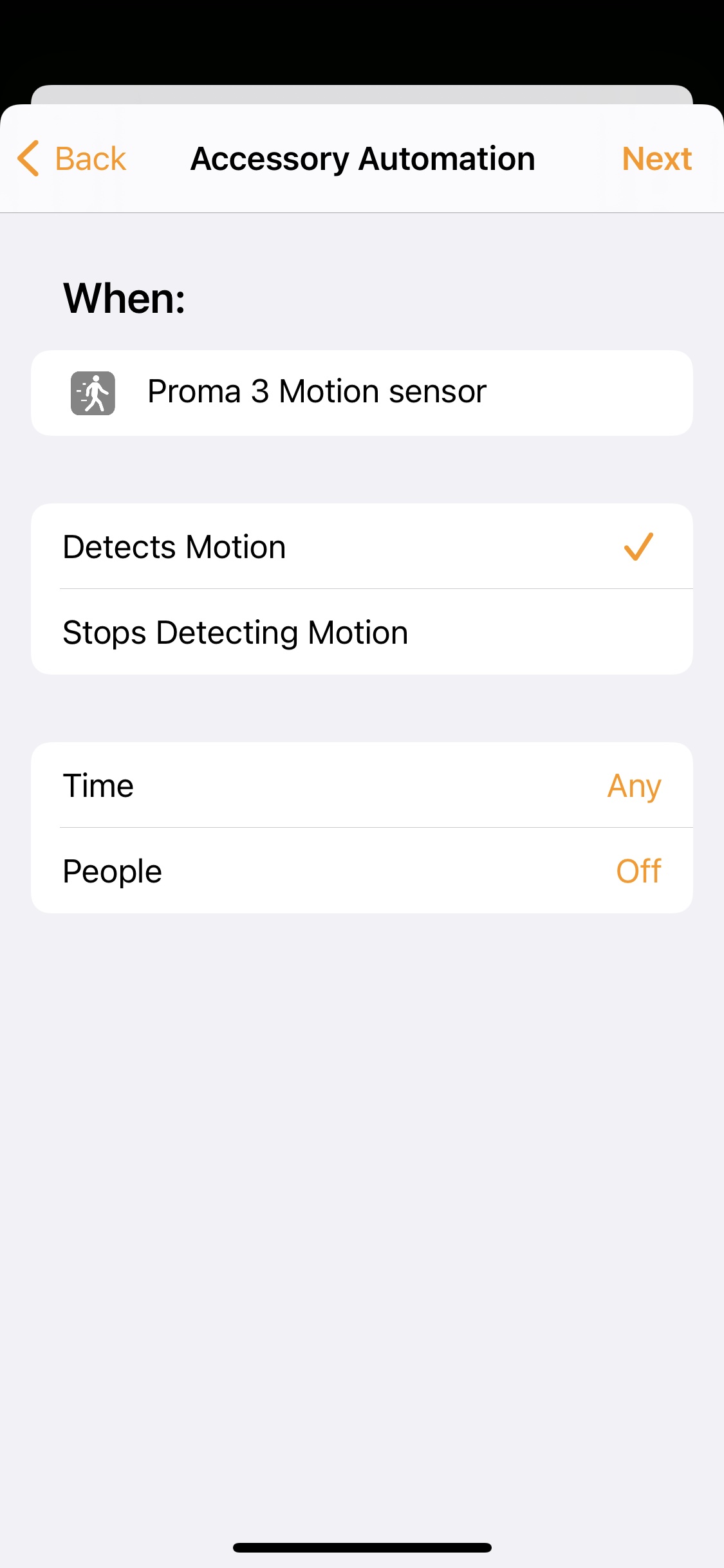
Task: Choose Stops Detecting Motion option
Action: 362,632
